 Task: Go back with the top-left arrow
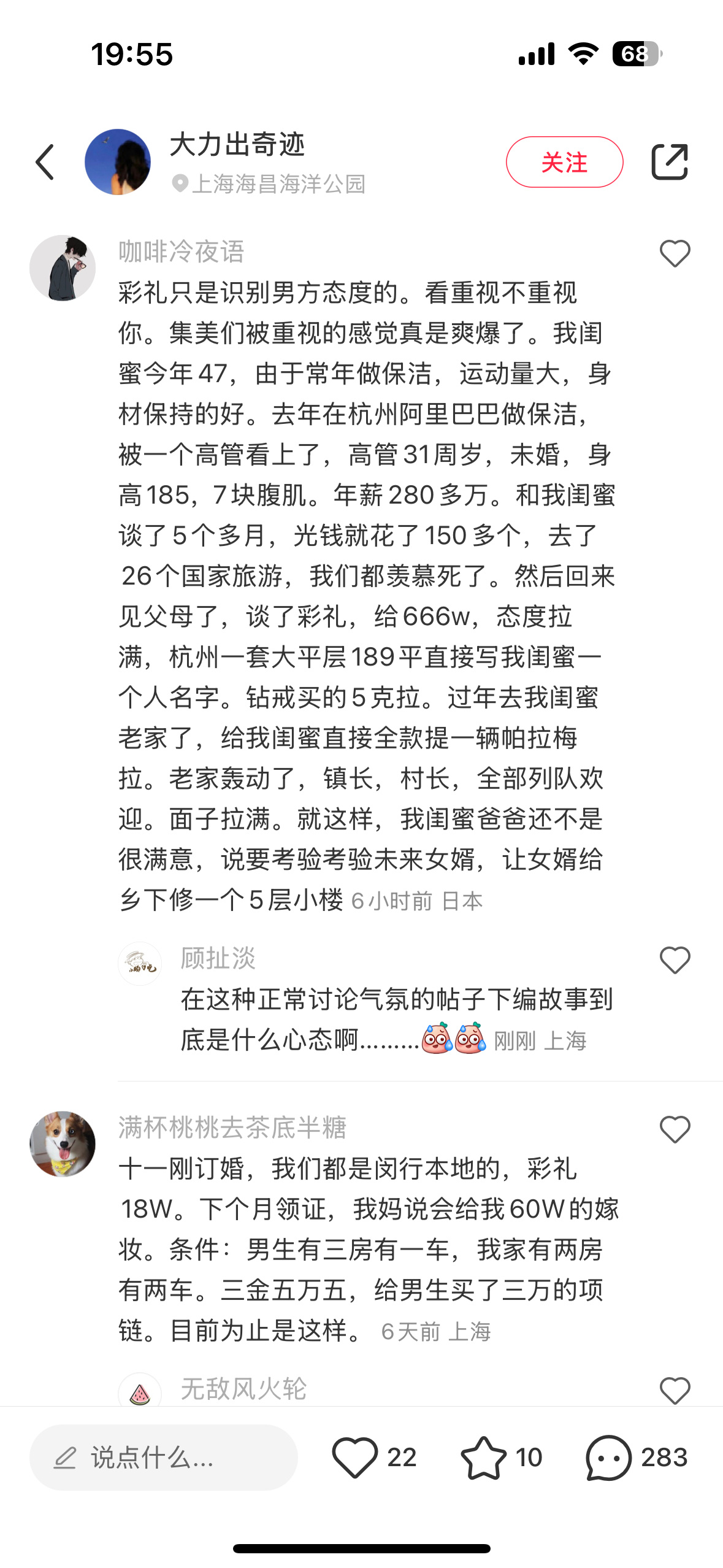tap(45, 163)
